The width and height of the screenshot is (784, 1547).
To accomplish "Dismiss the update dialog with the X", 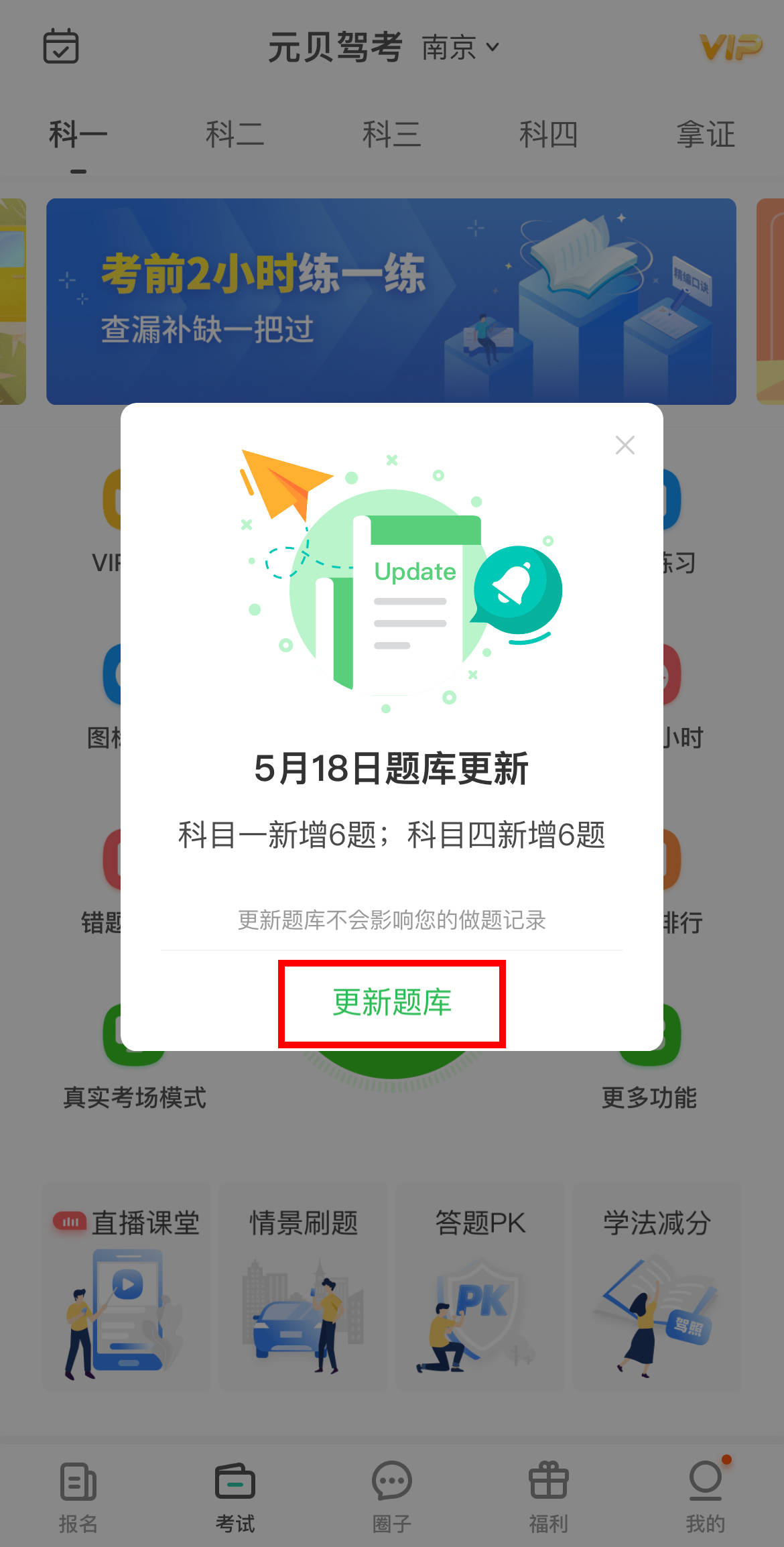I will (x=625, y=445).
